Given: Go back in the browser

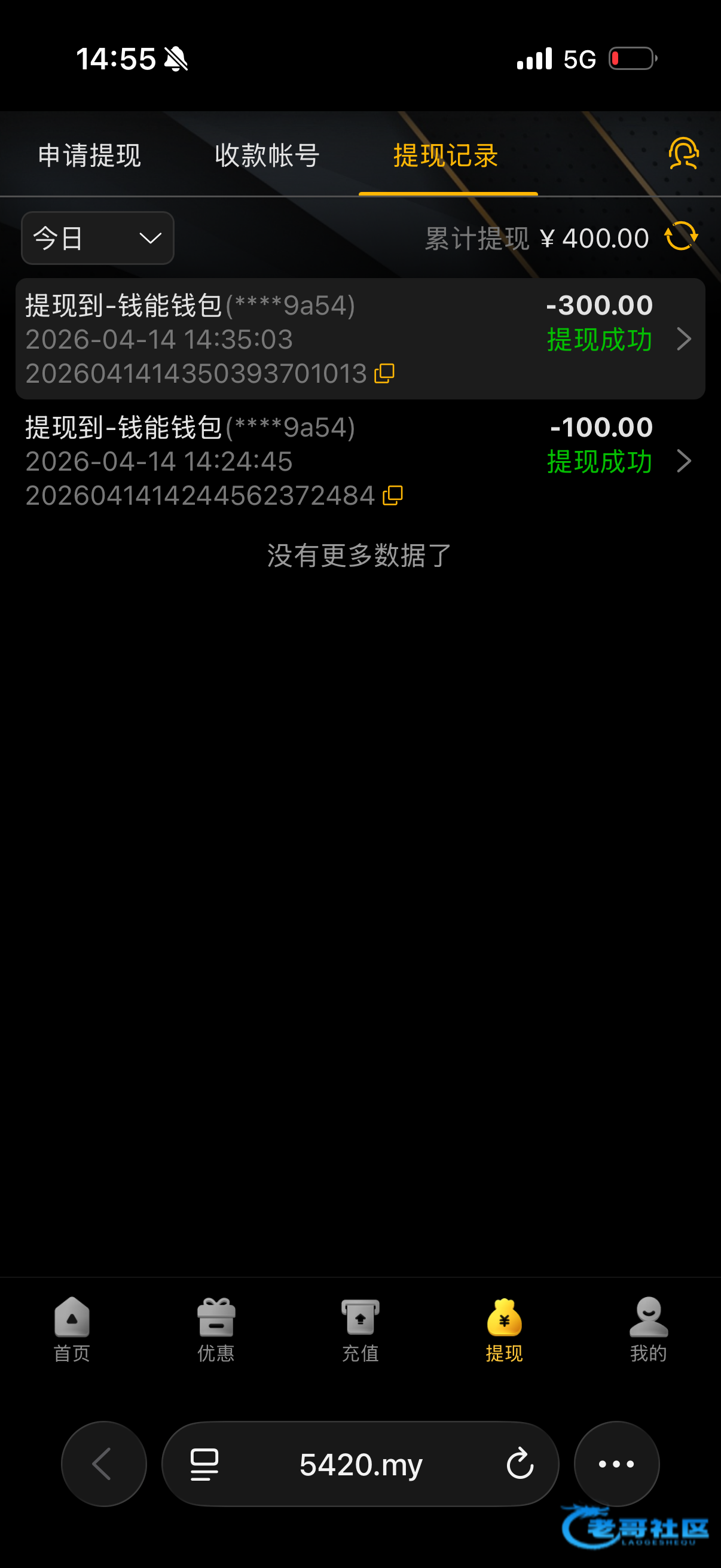Looking at the screenshot, I should (103, 1464).
